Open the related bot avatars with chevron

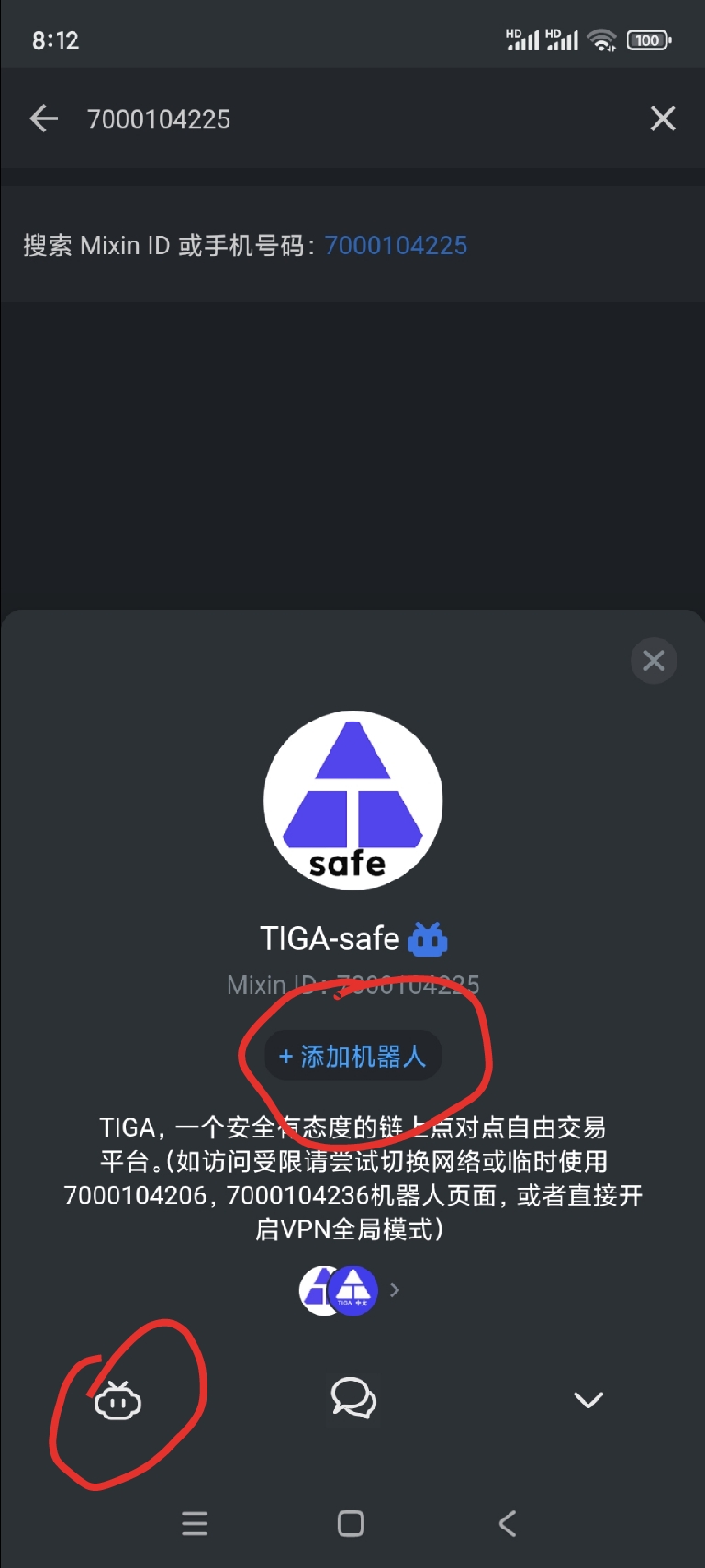[x=352, y=1290]
